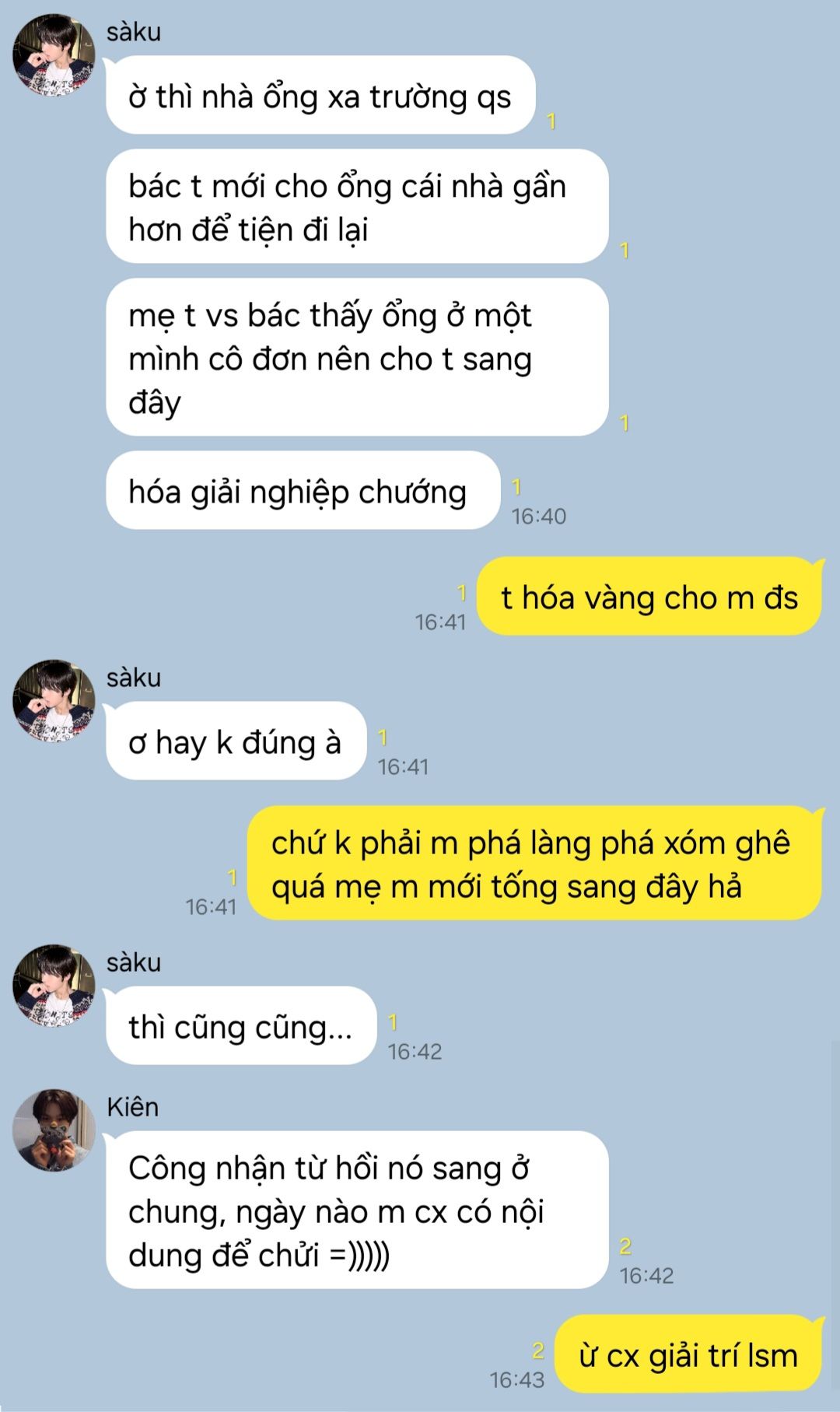Open Kiên's profile picture
Viewport: 840px width, 1412px height.
tap(54, 1130)
